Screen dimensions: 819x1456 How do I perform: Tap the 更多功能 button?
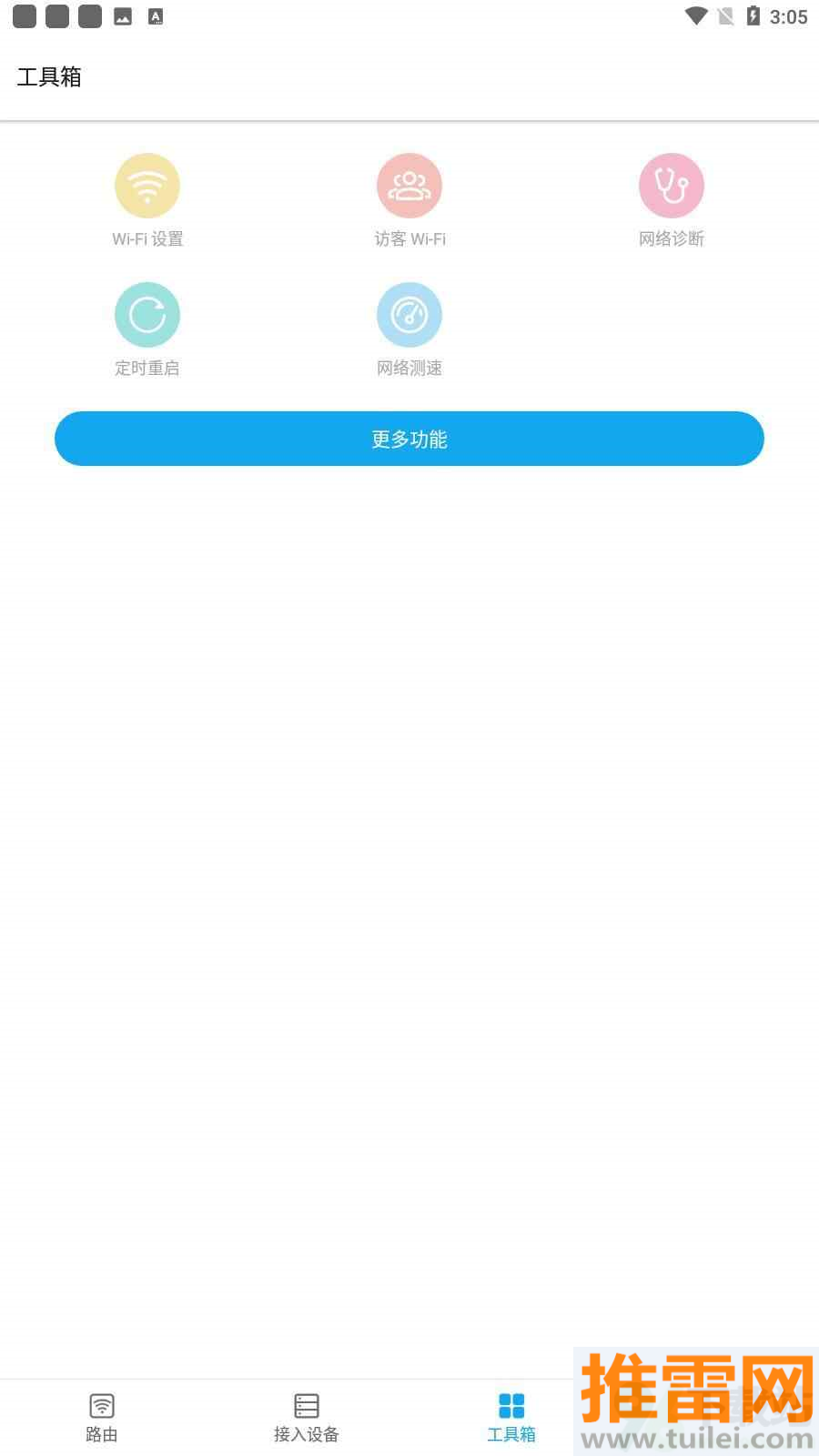point(409,439)
